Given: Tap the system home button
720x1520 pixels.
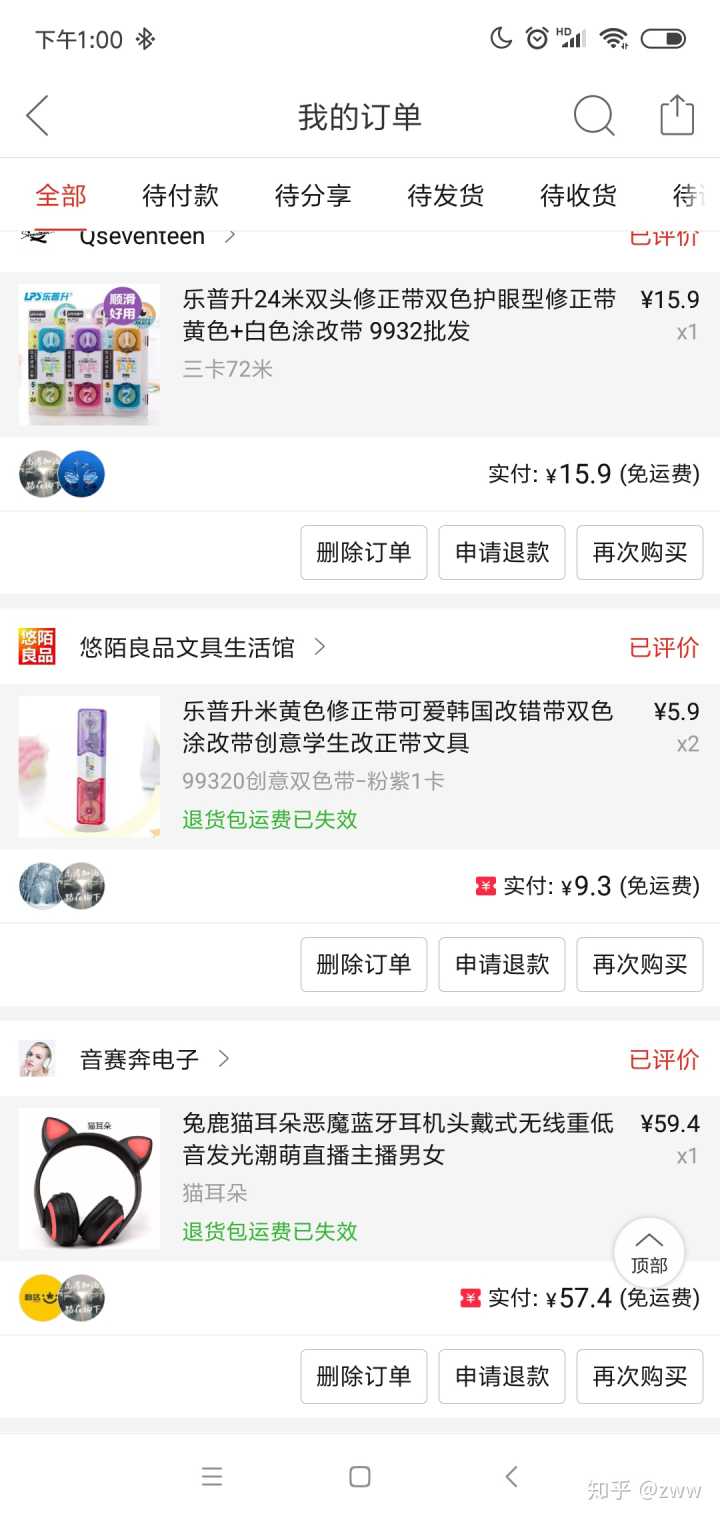Looking at the screenshot, I should 360,1477.
